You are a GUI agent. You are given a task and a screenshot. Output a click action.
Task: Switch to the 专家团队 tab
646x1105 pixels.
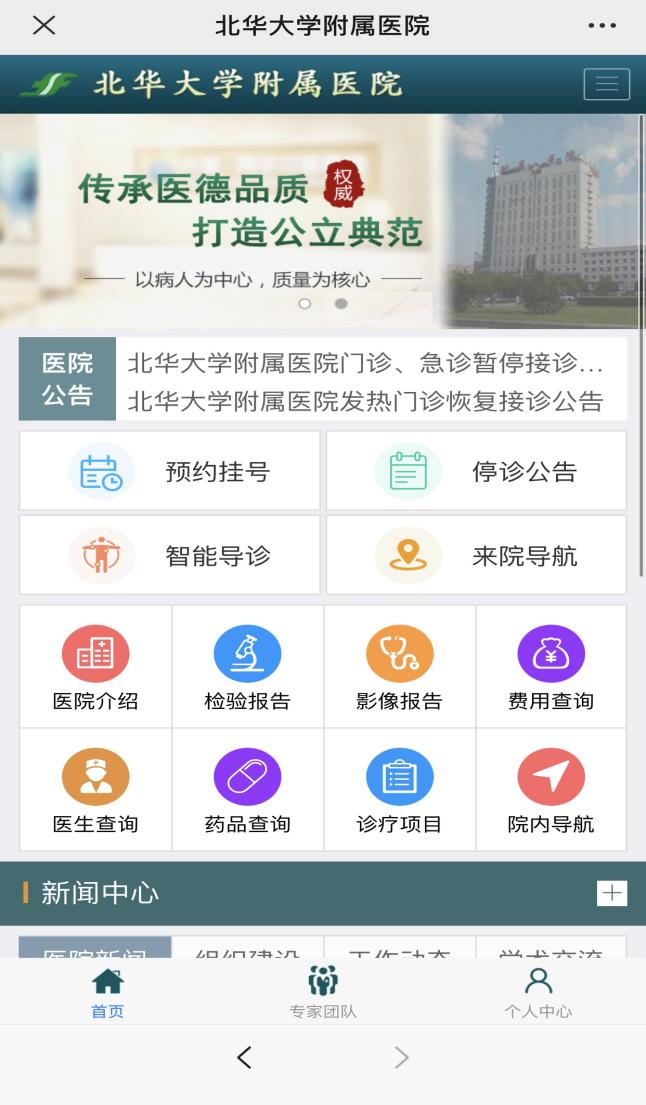coord(323,992)
